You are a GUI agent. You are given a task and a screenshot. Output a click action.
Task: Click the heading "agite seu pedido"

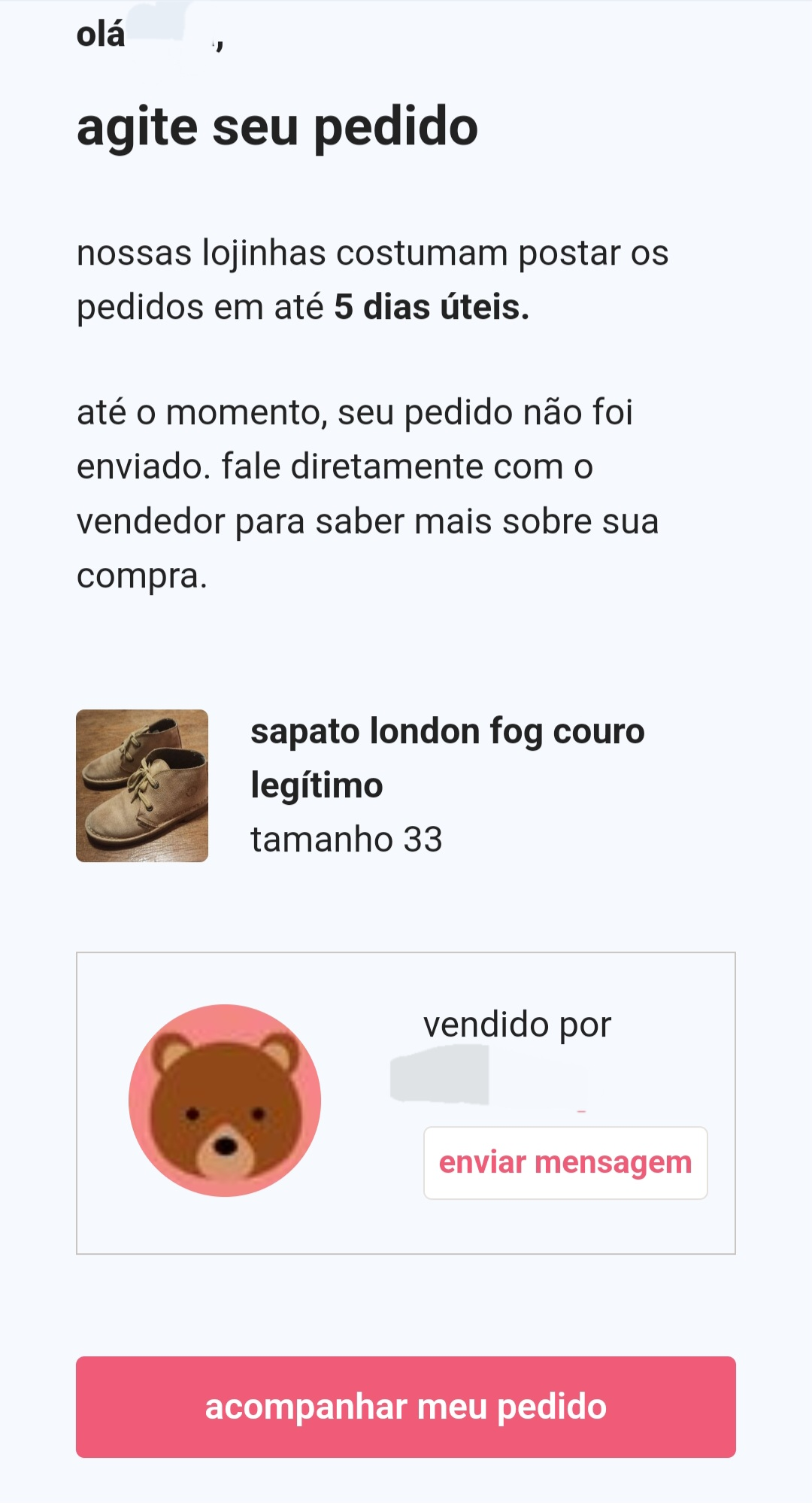point(277,128)
